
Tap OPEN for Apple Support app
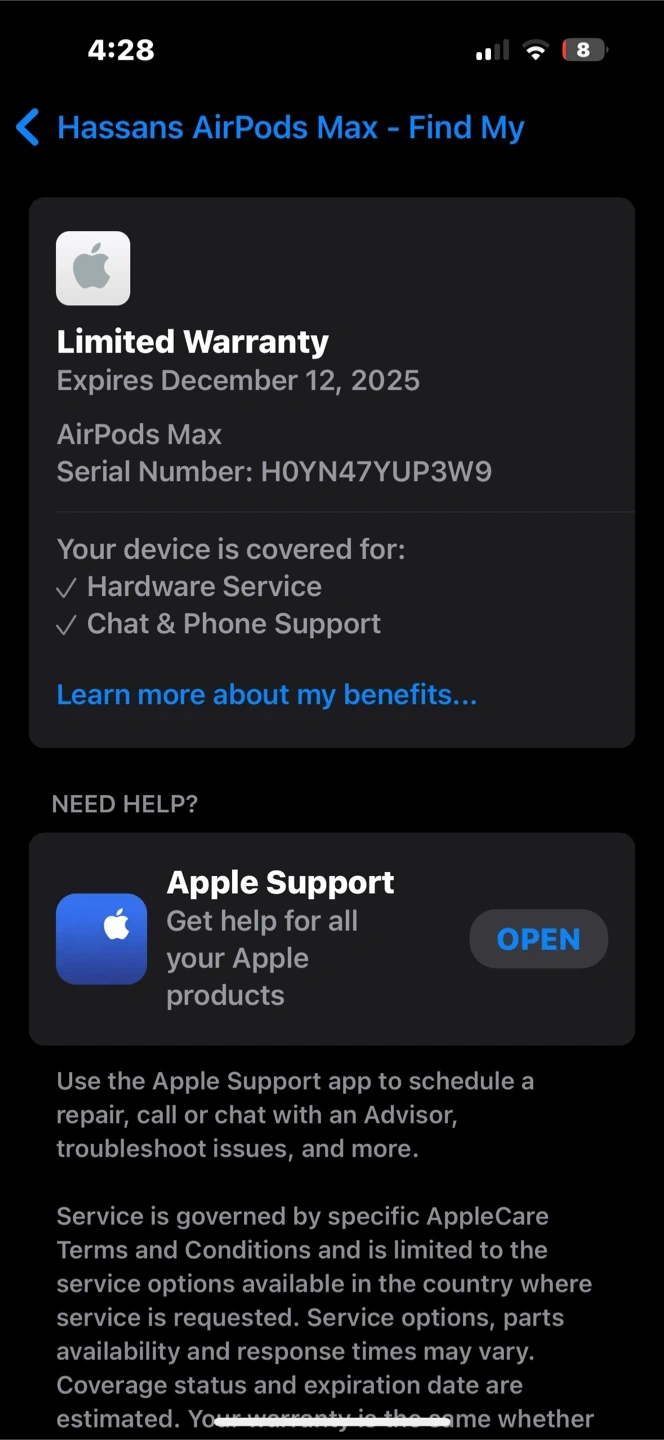coord(538,939)
